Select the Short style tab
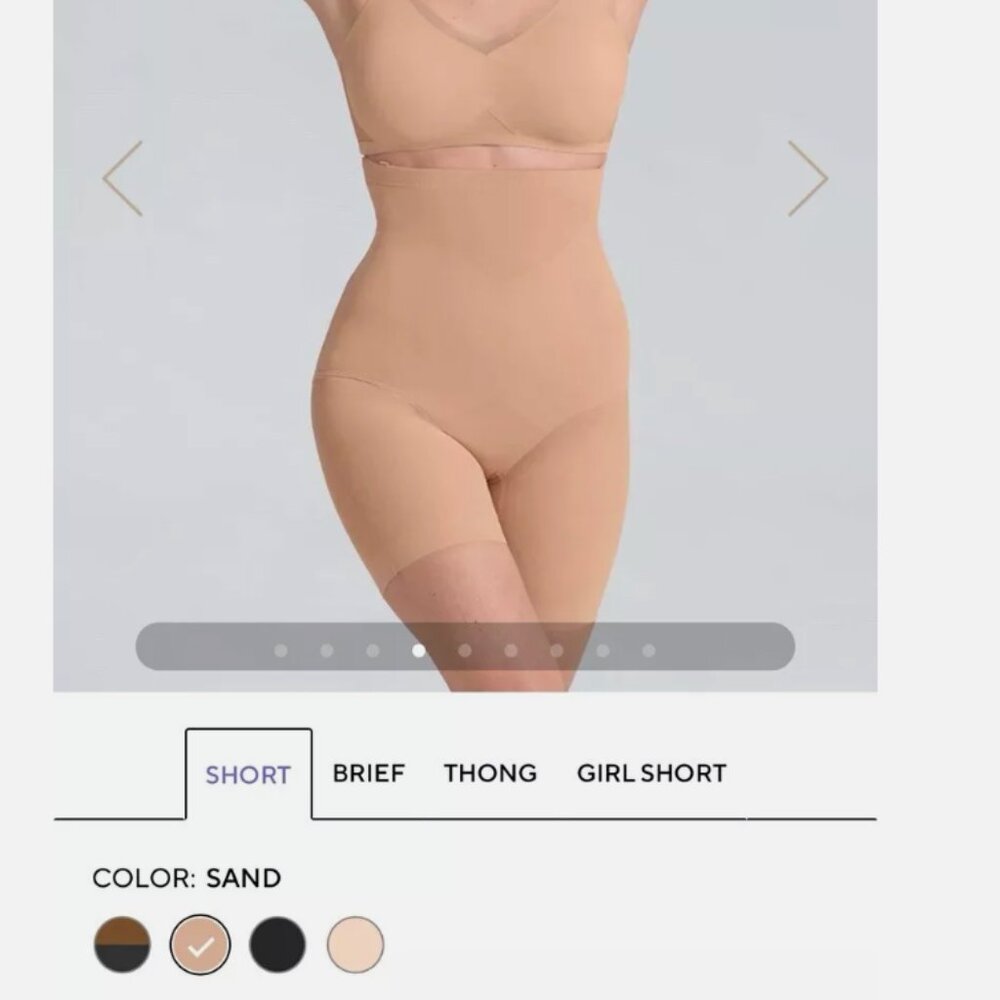 tap(248, 775)
